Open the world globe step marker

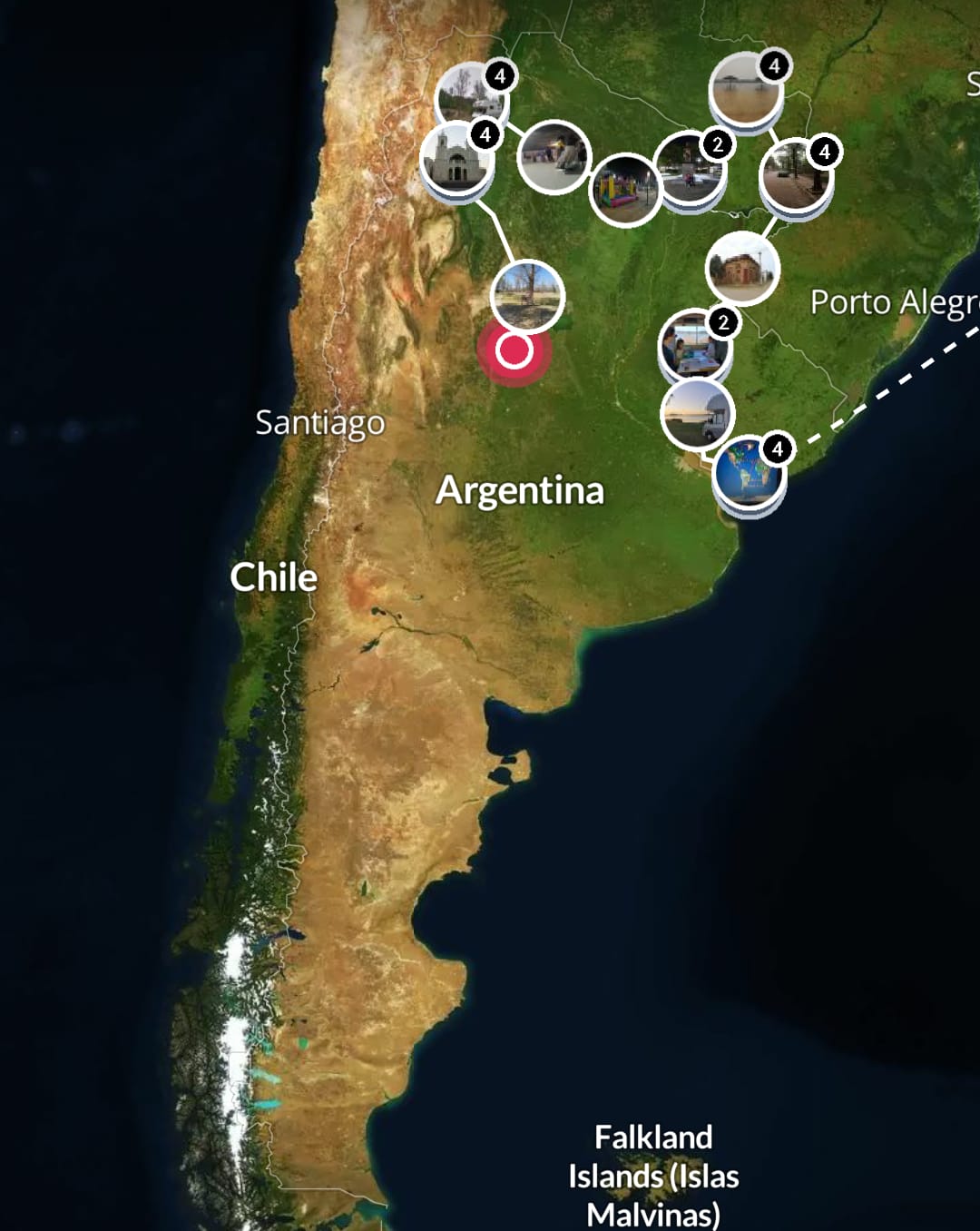coord(749,474)
